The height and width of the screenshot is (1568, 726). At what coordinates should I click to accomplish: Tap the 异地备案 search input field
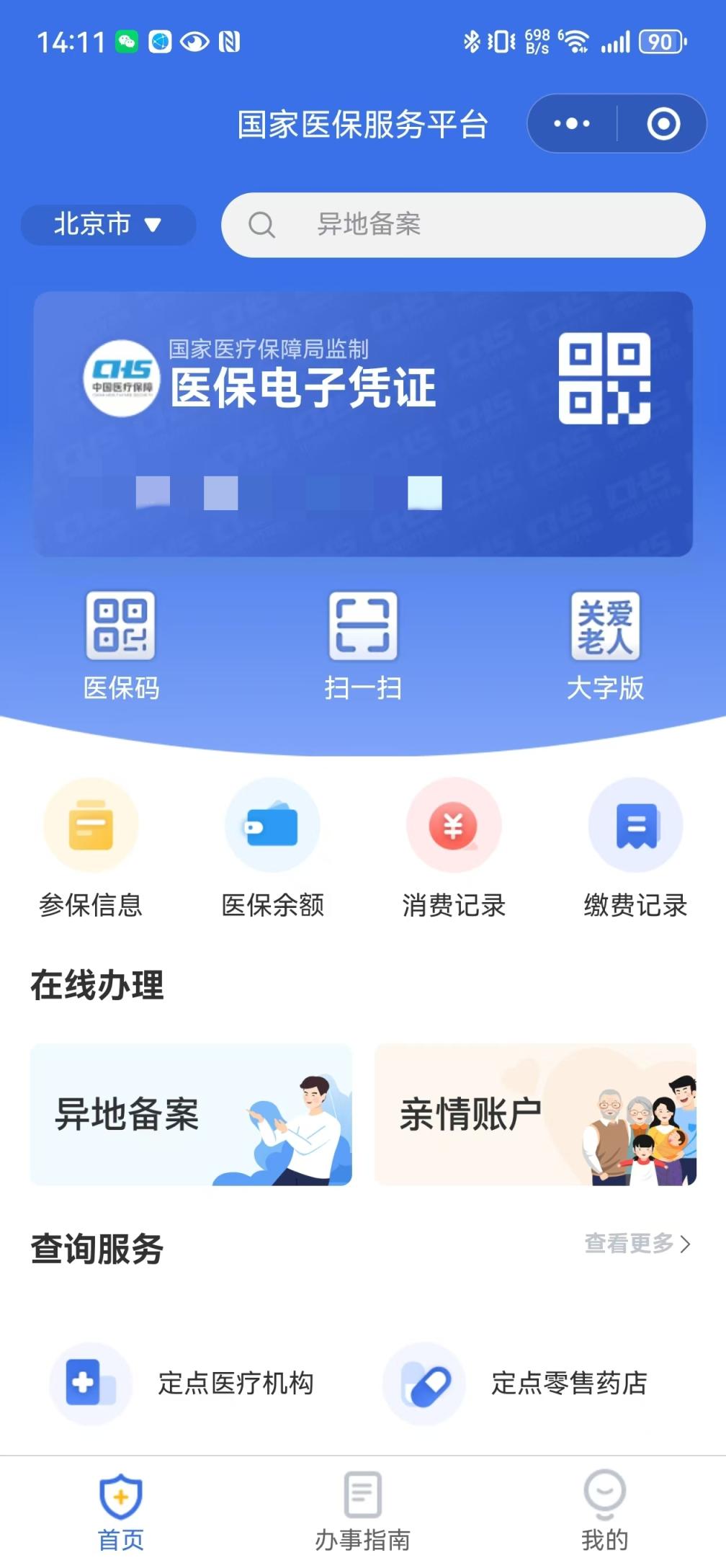(x=461, y=225)
